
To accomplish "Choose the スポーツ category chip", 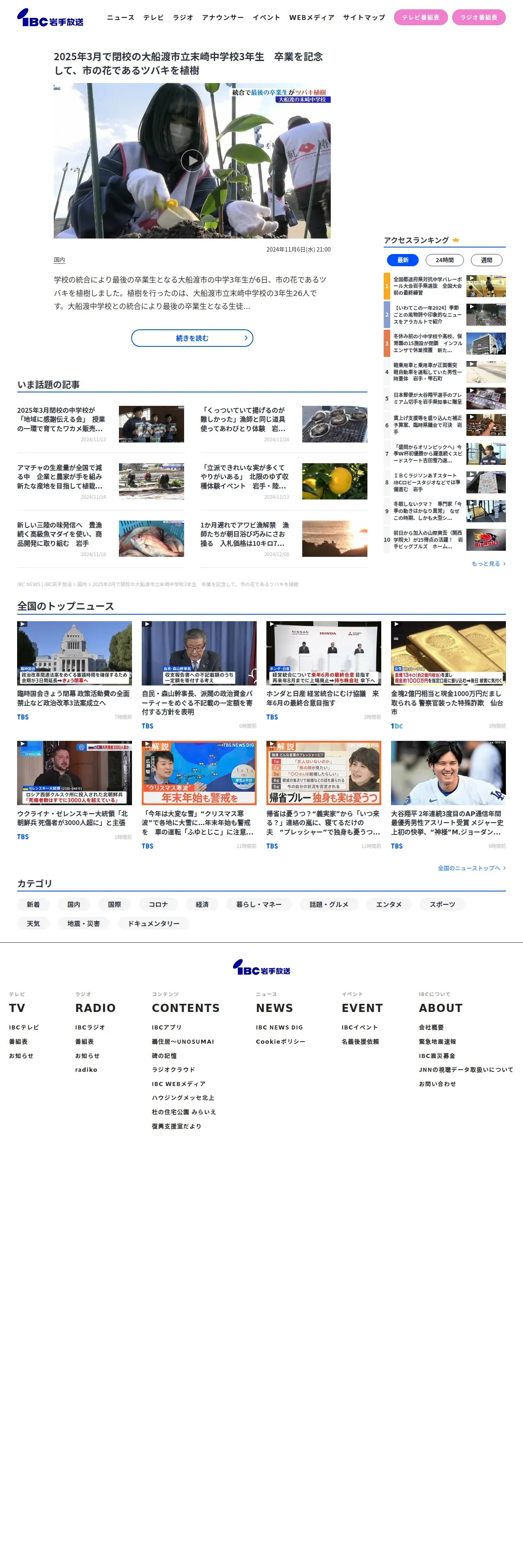I will pyautogui.click(x=442, y=904).
